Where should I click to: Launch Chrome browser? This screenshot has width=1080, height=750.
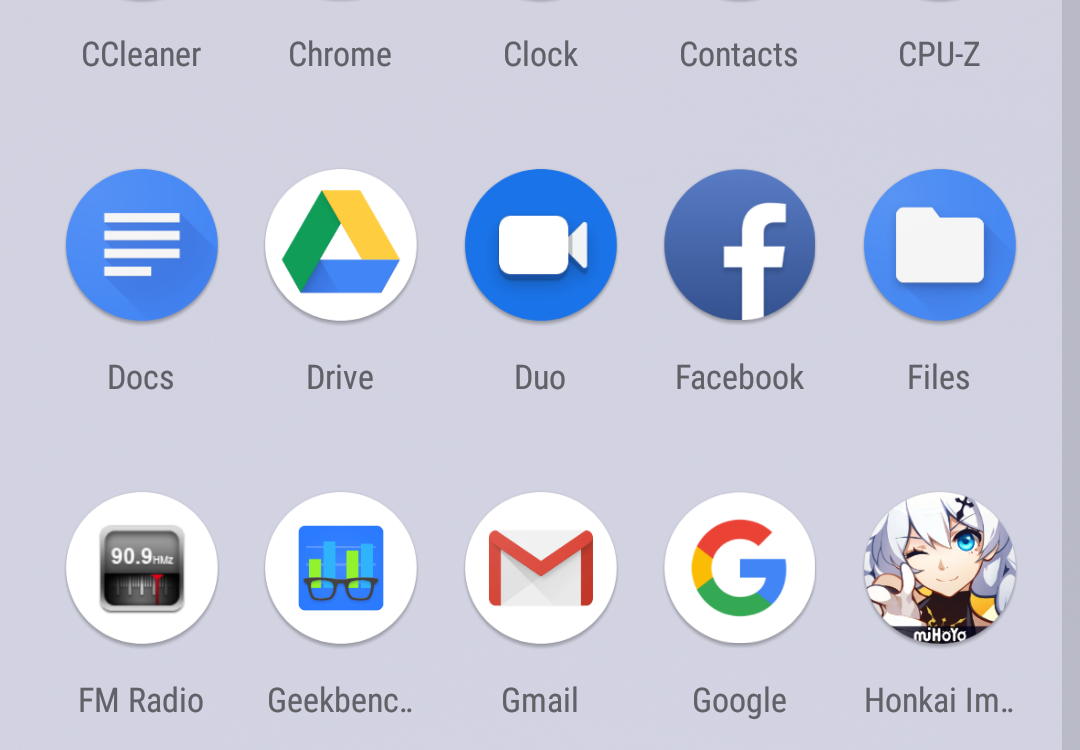(x=340, y=52)
